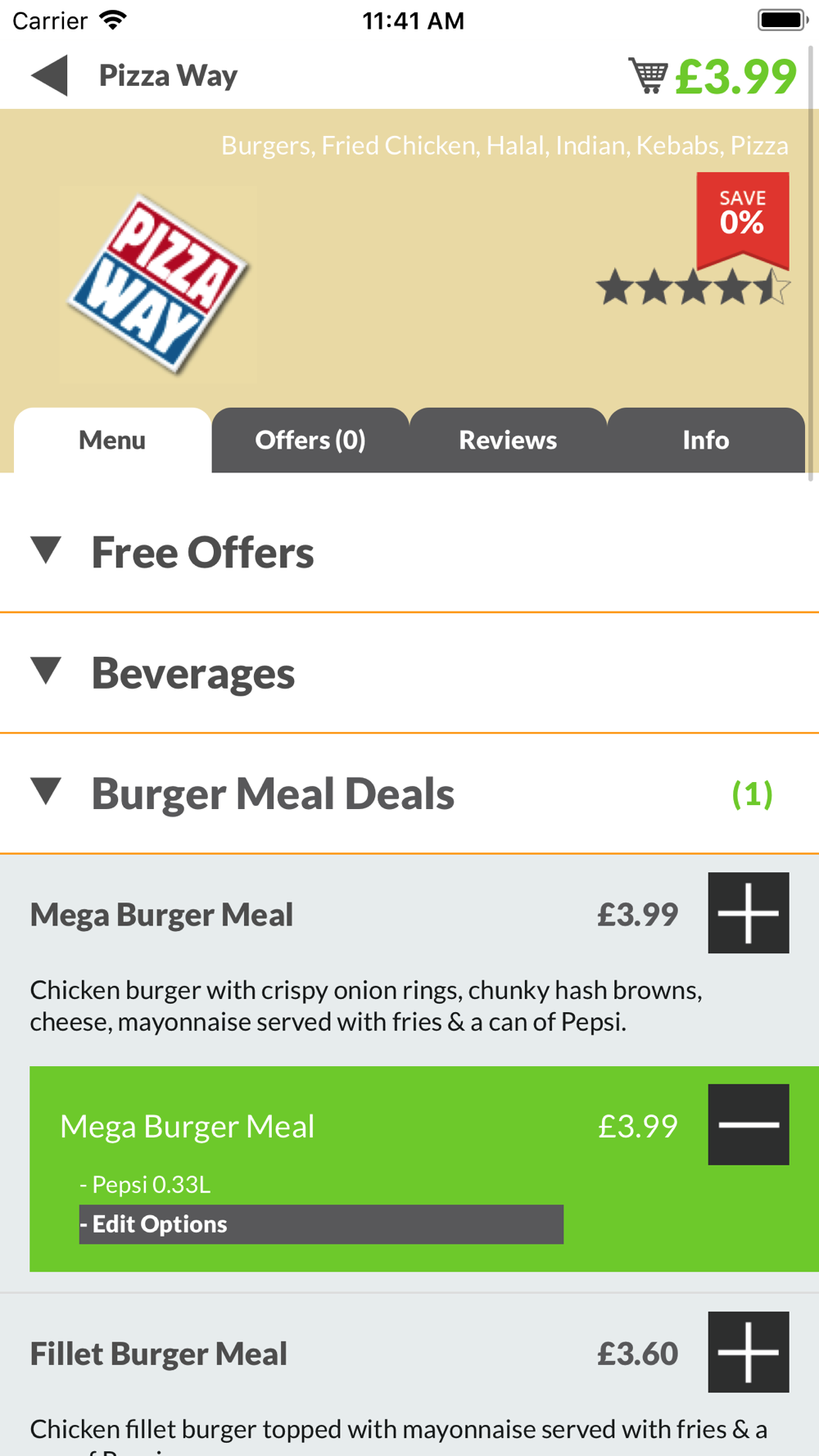Add Fillet Burger Meal with plus button
The image size is (819, 1456).
click(749, 1352)
